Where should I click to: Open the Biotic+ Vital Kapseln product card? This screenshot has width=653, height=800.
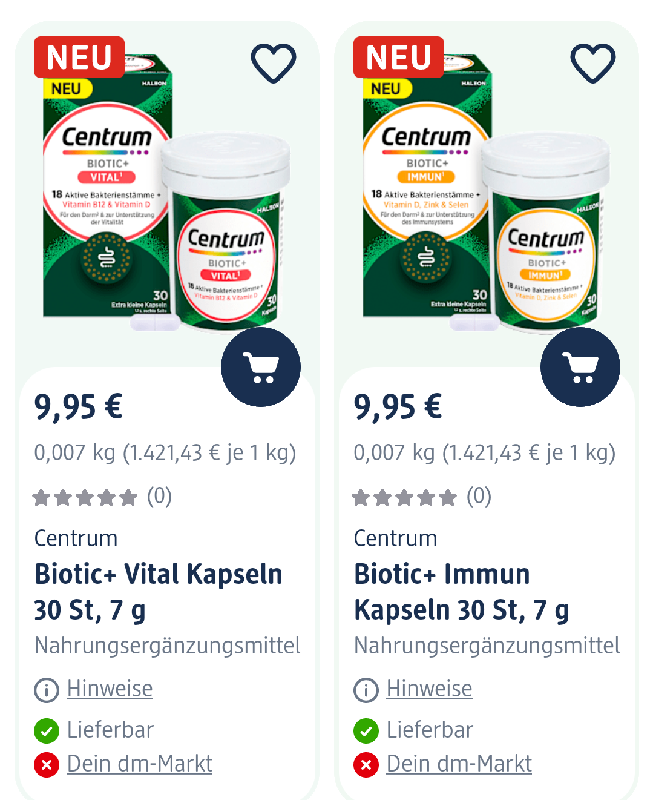tap(158, 591)
